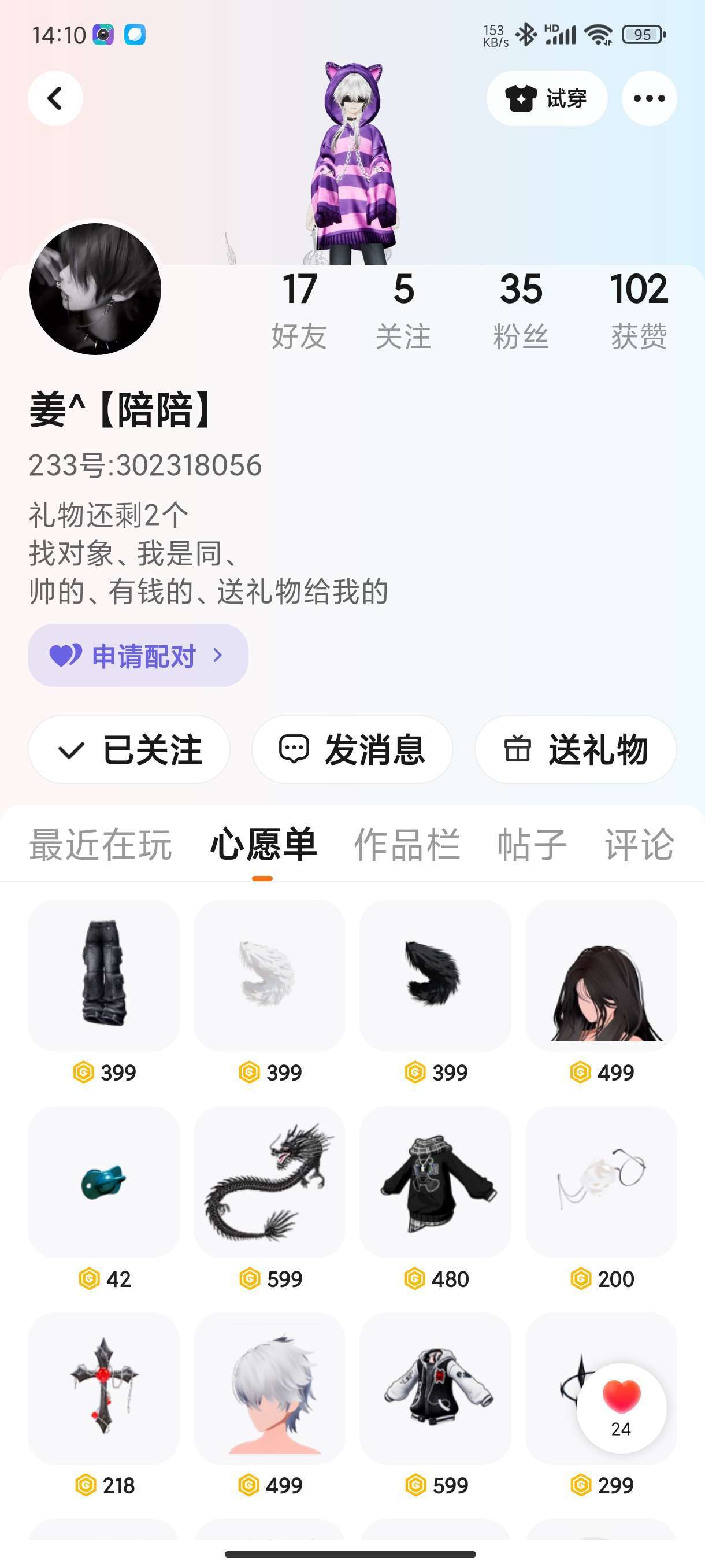
Task: Apply for pairing via 申请配对
Action: point(138,656)
